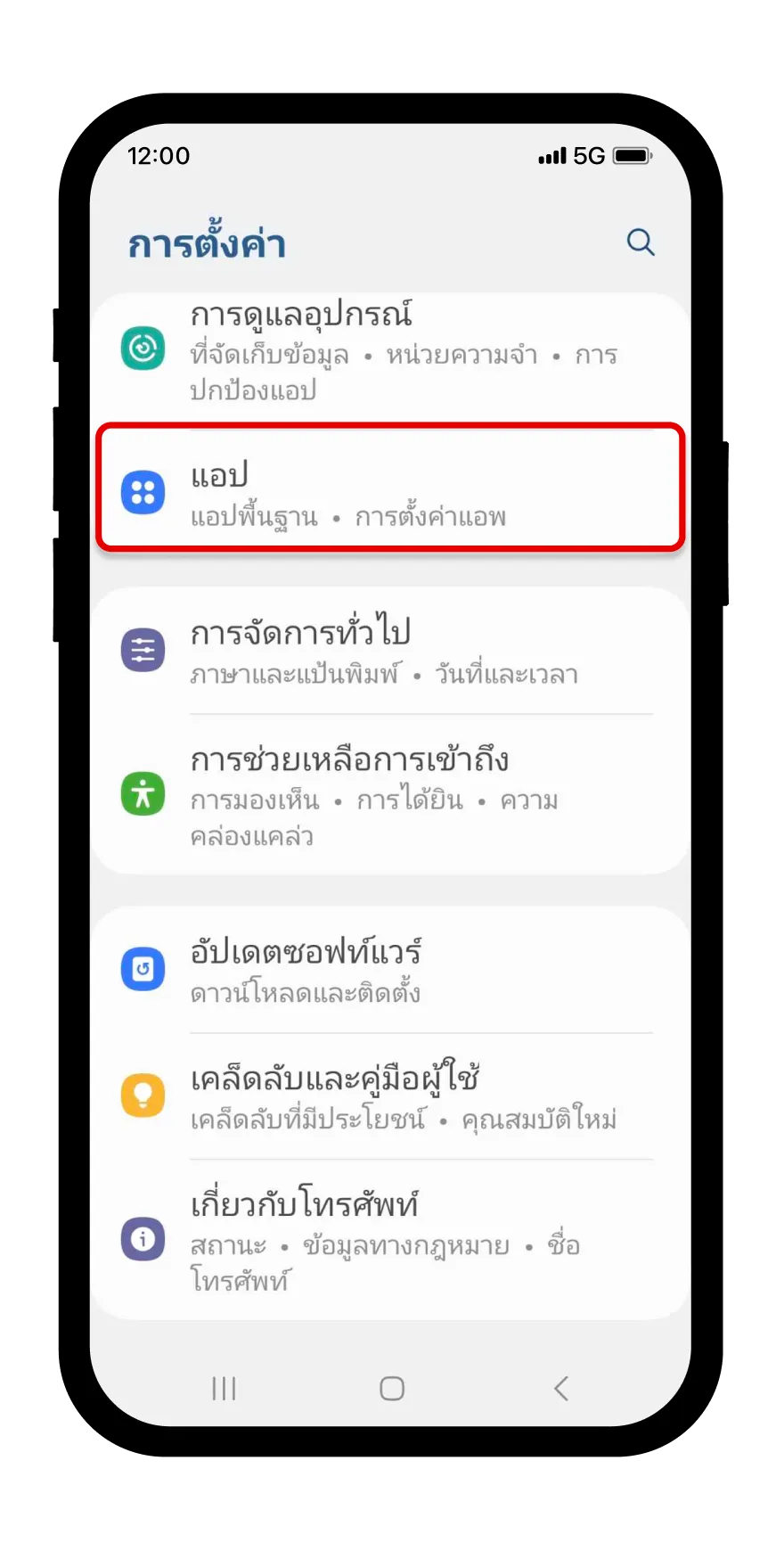Open อัปเดตซอฟท์แวร์ software update
This screenshot has width=784, height=1551.
[390, 970]
